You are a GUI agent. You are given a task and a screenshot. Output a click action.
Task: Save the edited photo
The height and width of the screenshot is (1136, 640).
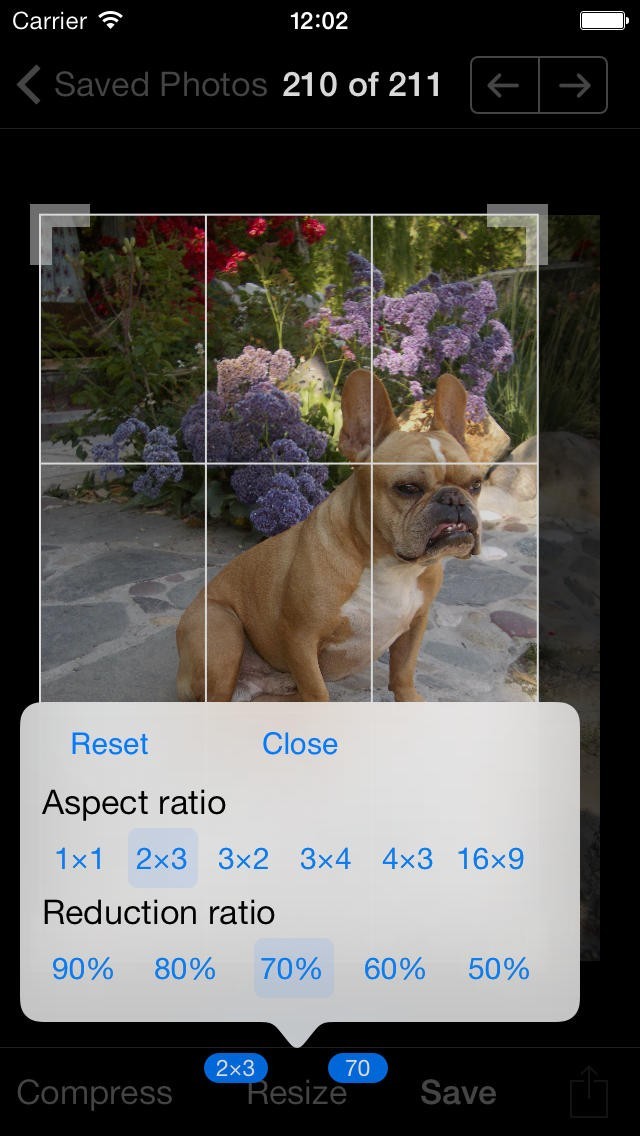(458, 1093)
